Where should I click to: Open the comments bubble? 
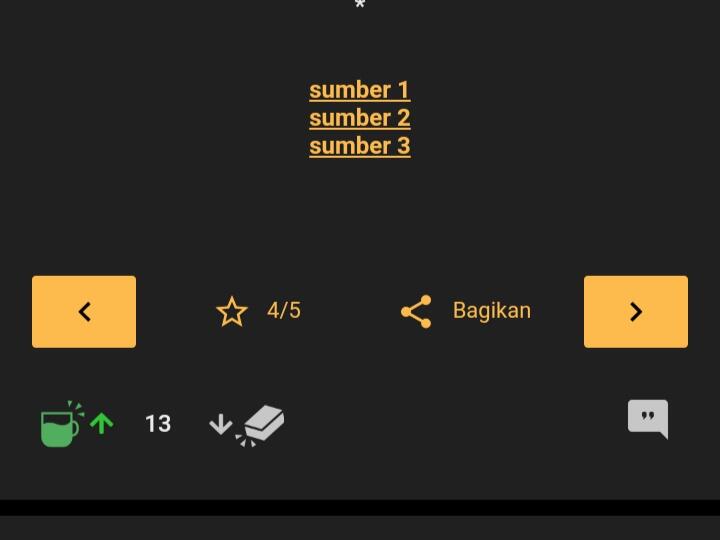coord(647,419)
